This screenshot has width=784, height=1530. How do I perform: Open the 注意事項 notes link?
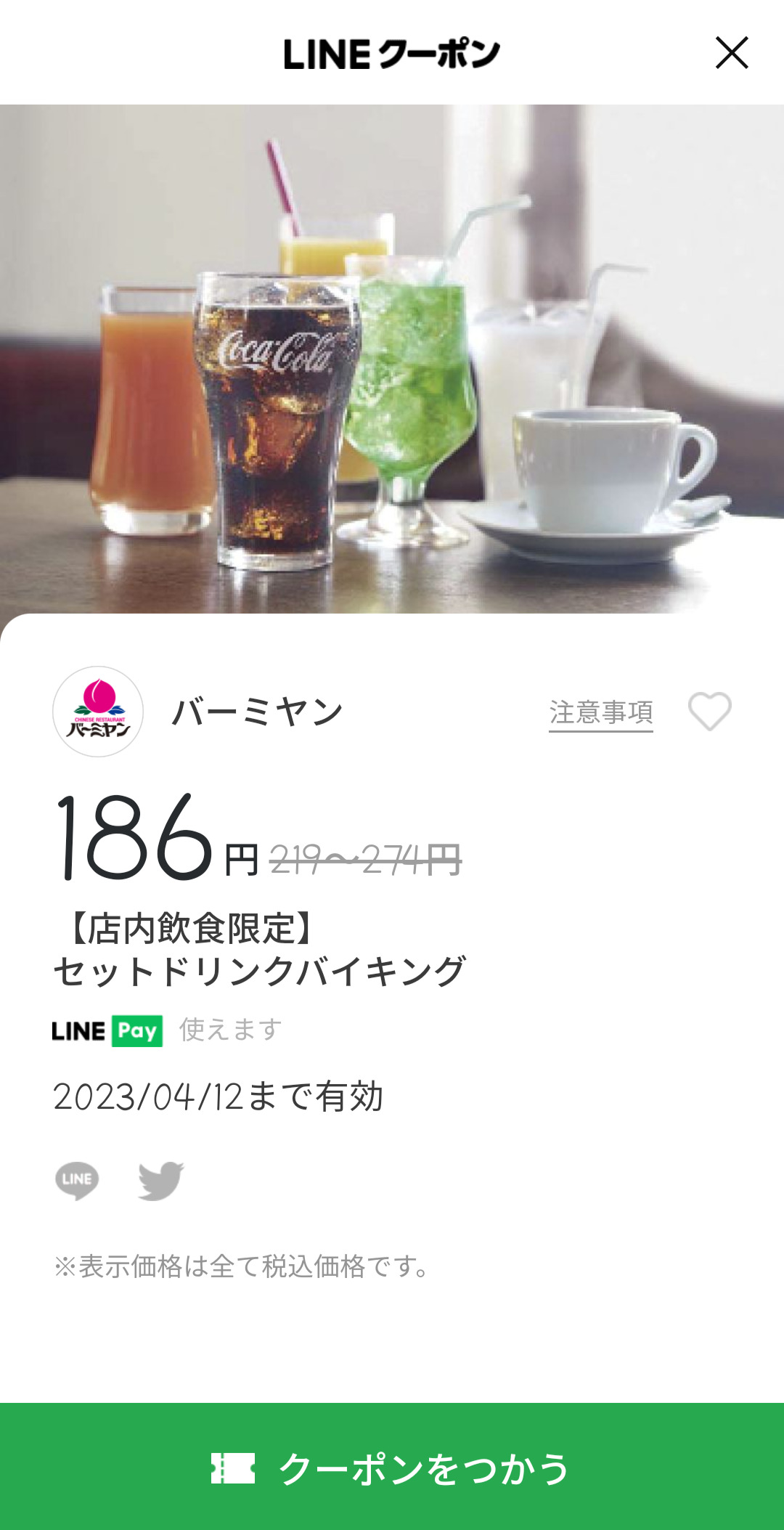[x=600, y=712]
